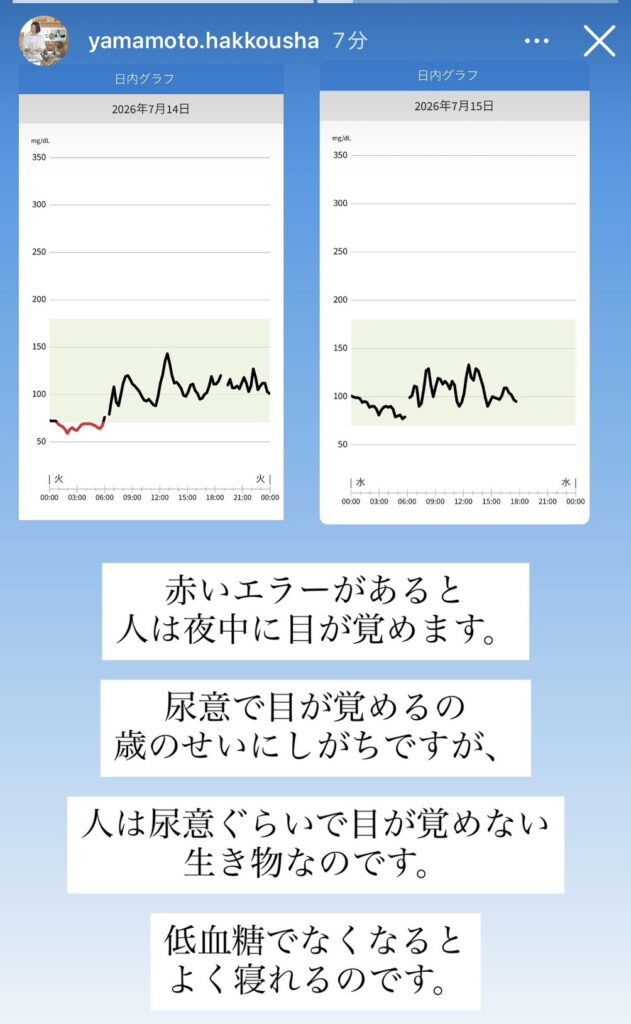Viewport: 631px width, 1024px height.
Task: Open yamamoto.hakkousha's profile picture
Action: coord(44,40)
